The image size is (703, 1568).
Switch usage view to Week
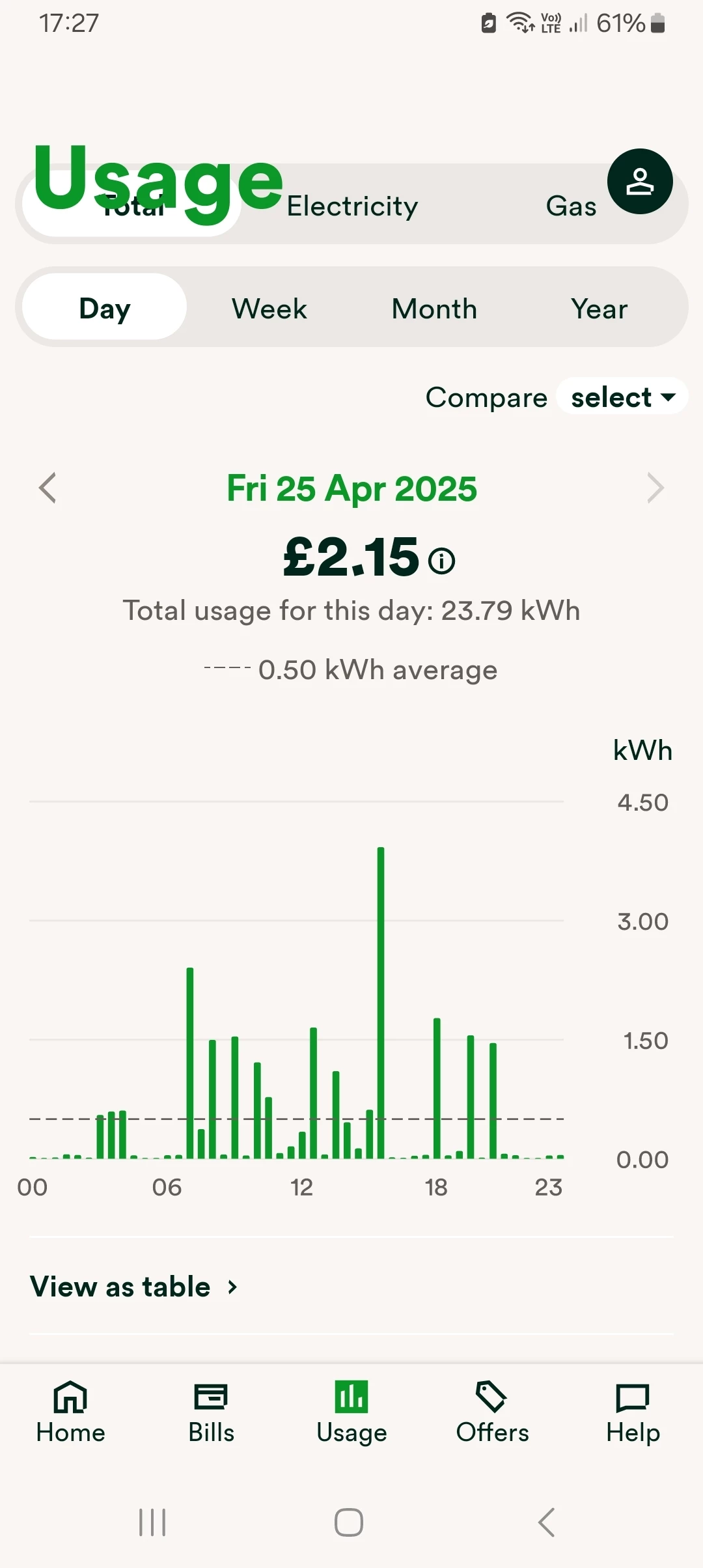[268, 307]
